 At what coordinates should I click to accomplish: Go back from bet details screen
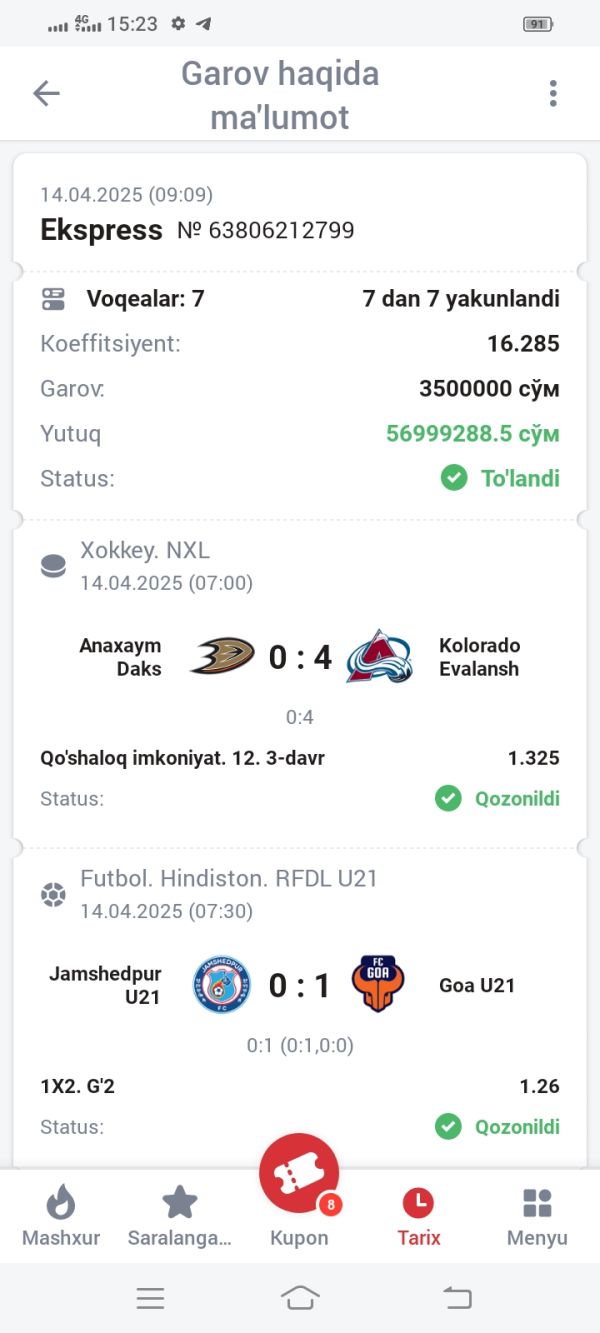[x=47, y=94]
